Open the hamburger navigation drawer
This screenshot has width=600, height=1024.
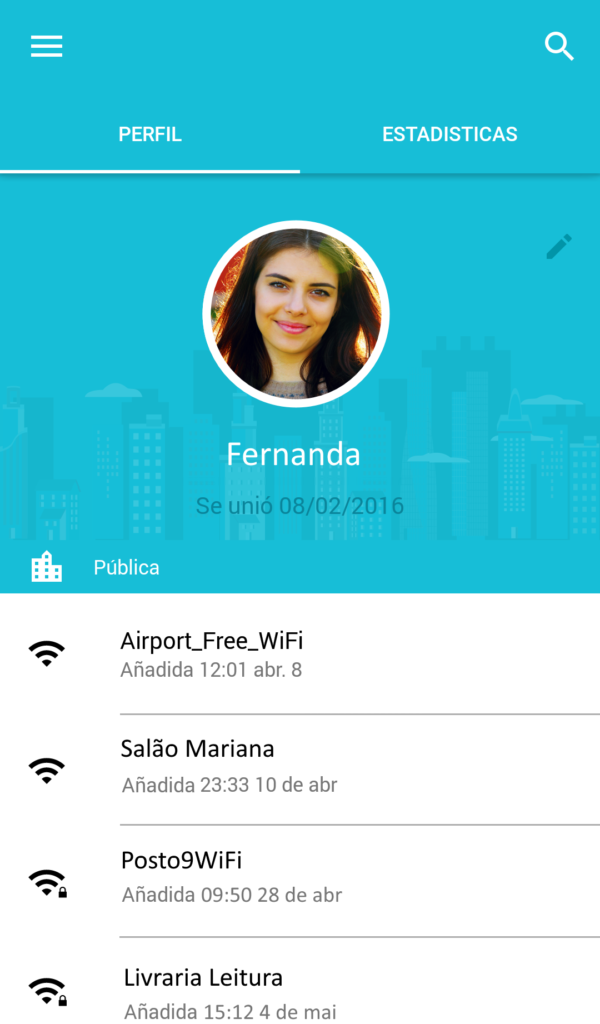[x=46, y=46]
